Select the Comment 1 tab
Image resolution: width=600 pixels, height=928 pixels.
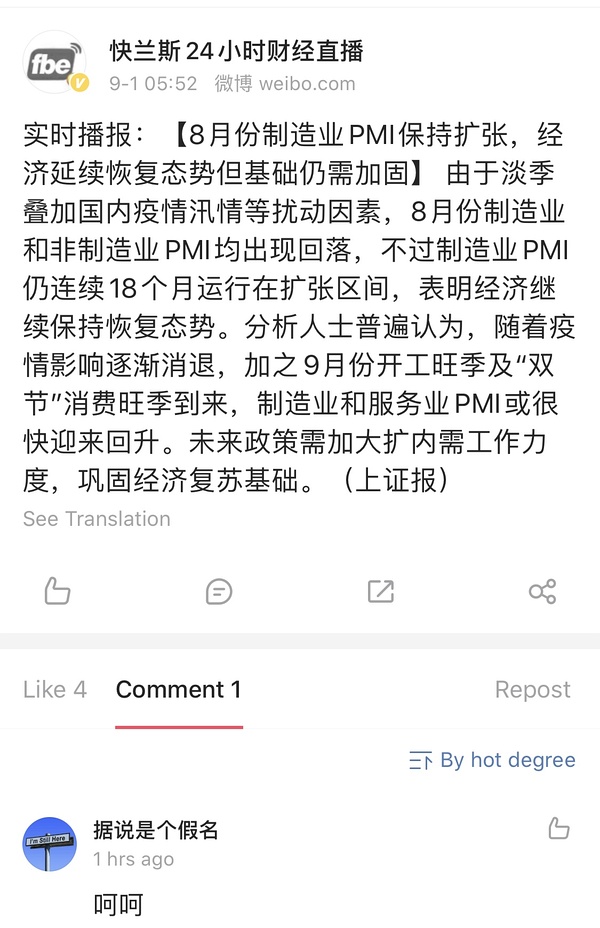[178, 690]
